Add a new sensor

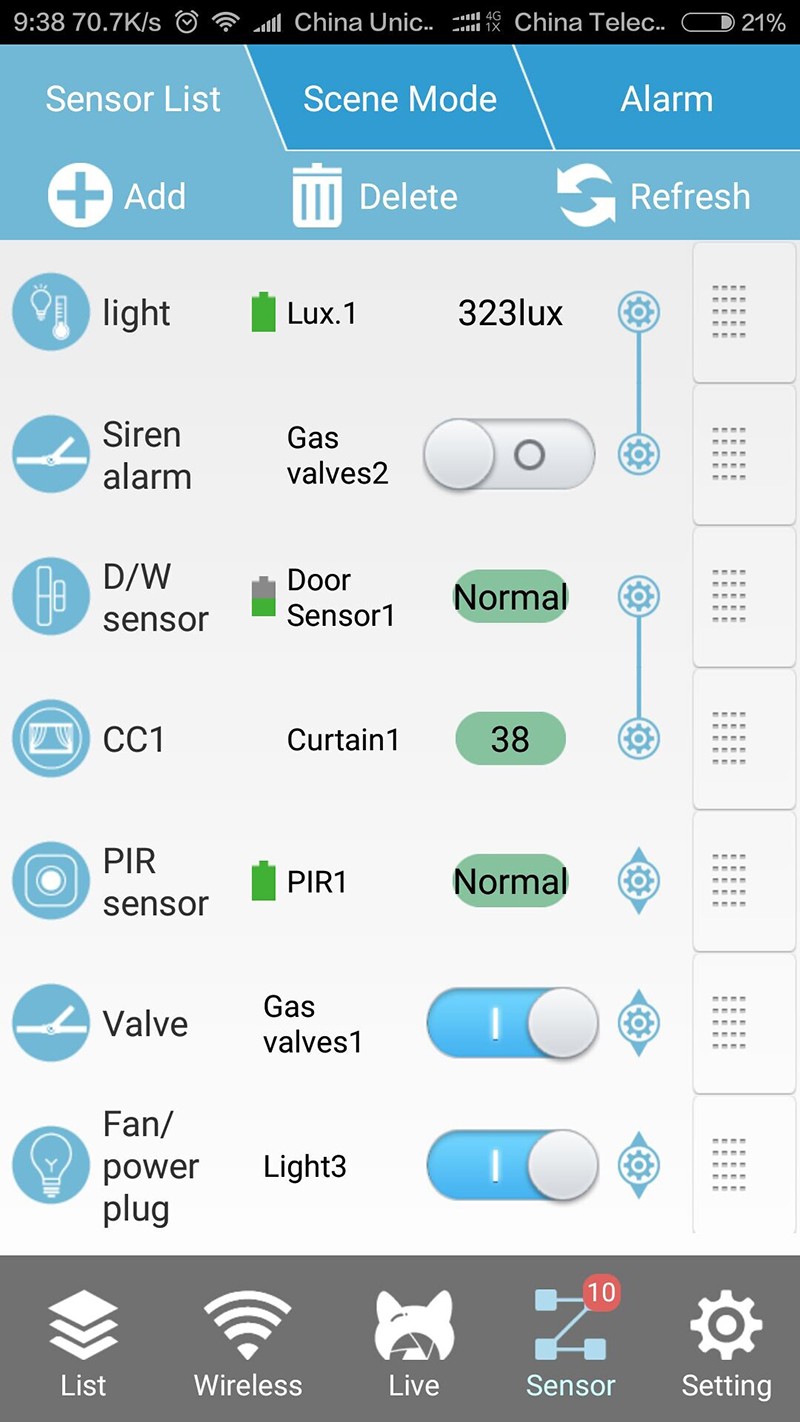click(x=116, y=196)
